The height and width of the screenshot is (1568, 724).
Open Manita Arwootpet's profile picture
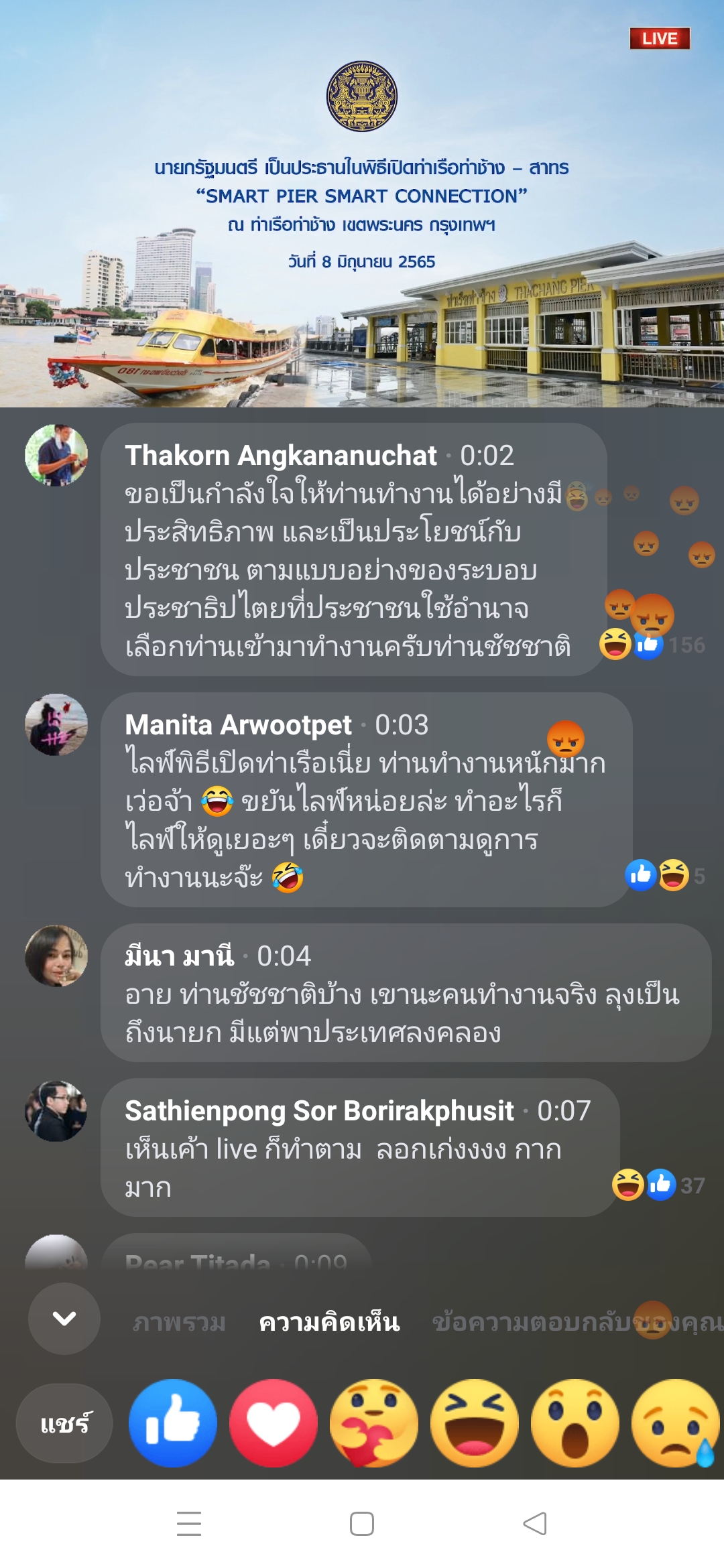click(56, 724)
